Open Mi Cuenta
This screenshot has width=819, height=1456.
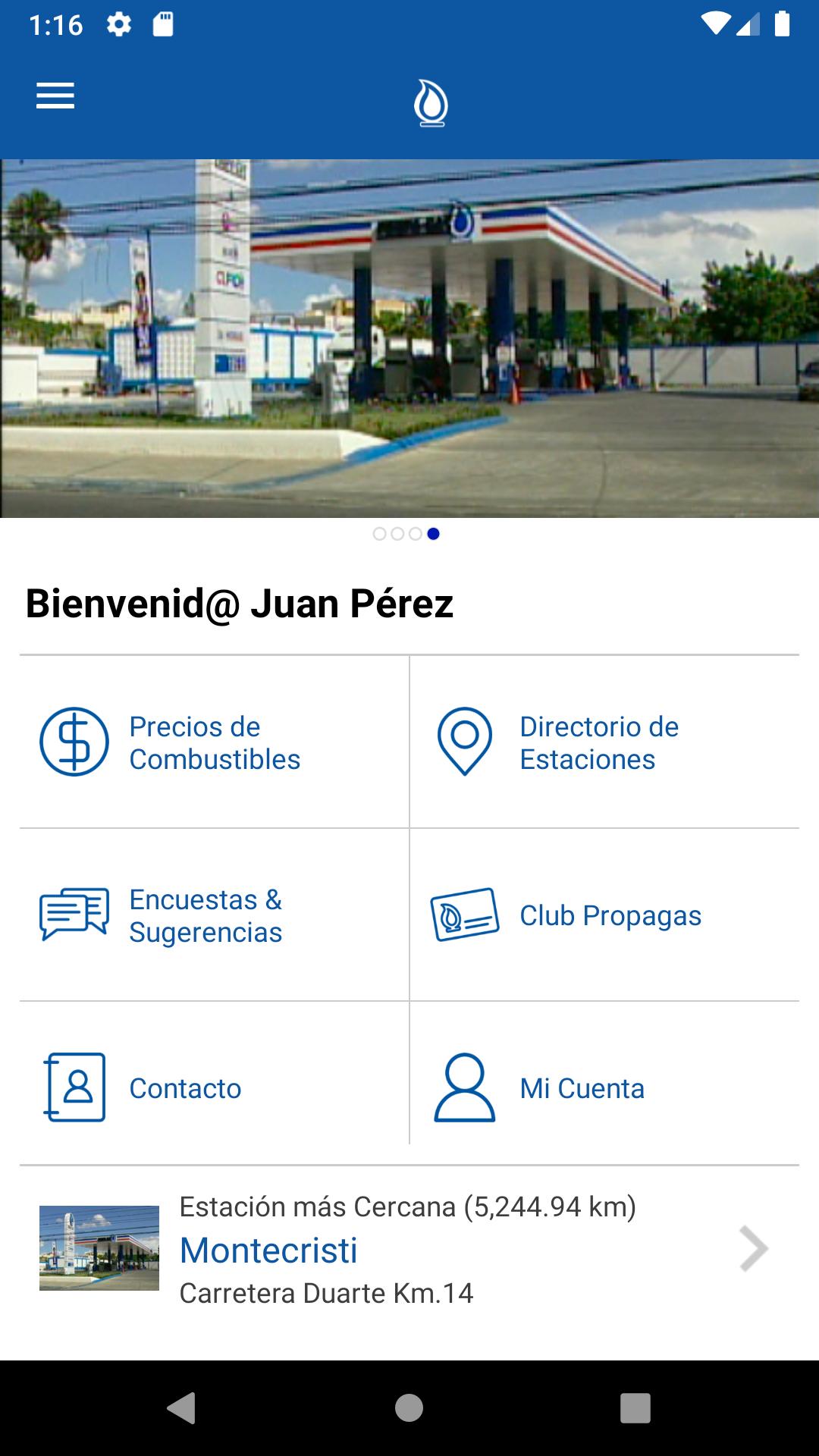pos(604,1088)
